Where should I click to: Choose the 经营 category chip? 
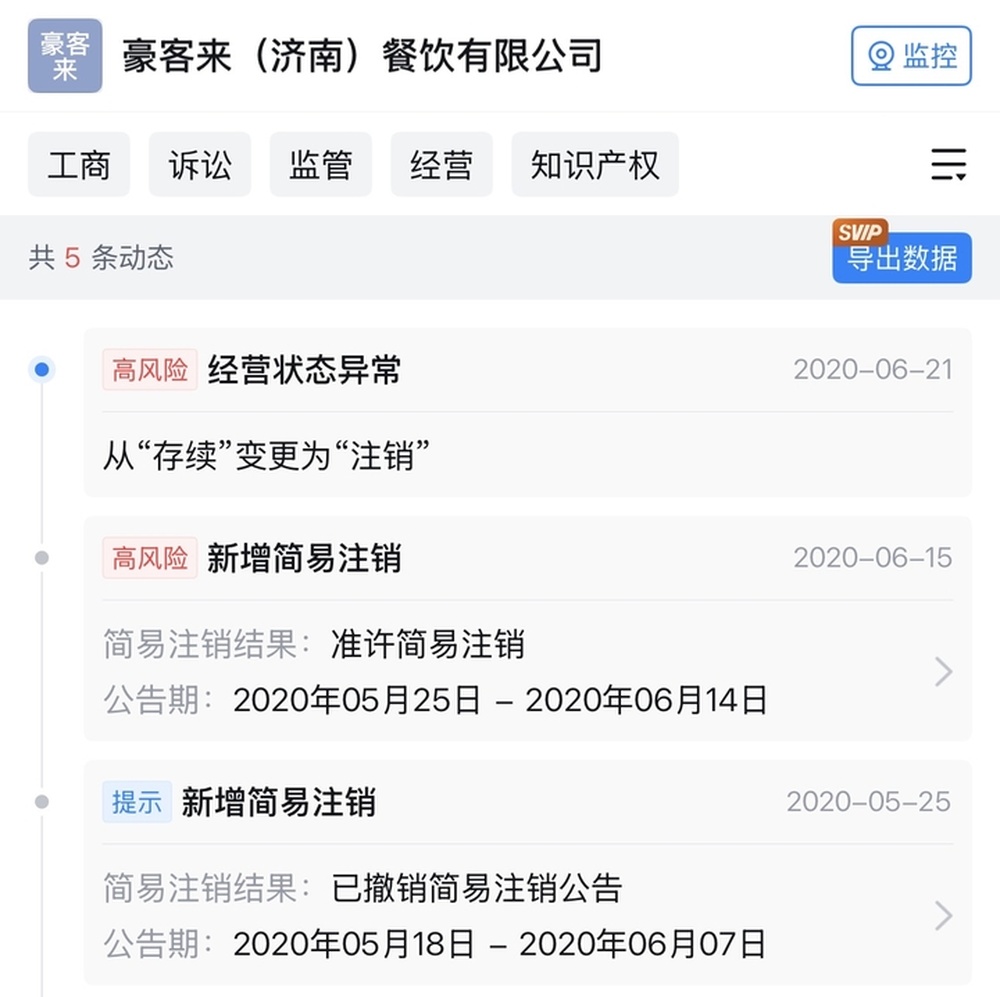coord(441,165)
